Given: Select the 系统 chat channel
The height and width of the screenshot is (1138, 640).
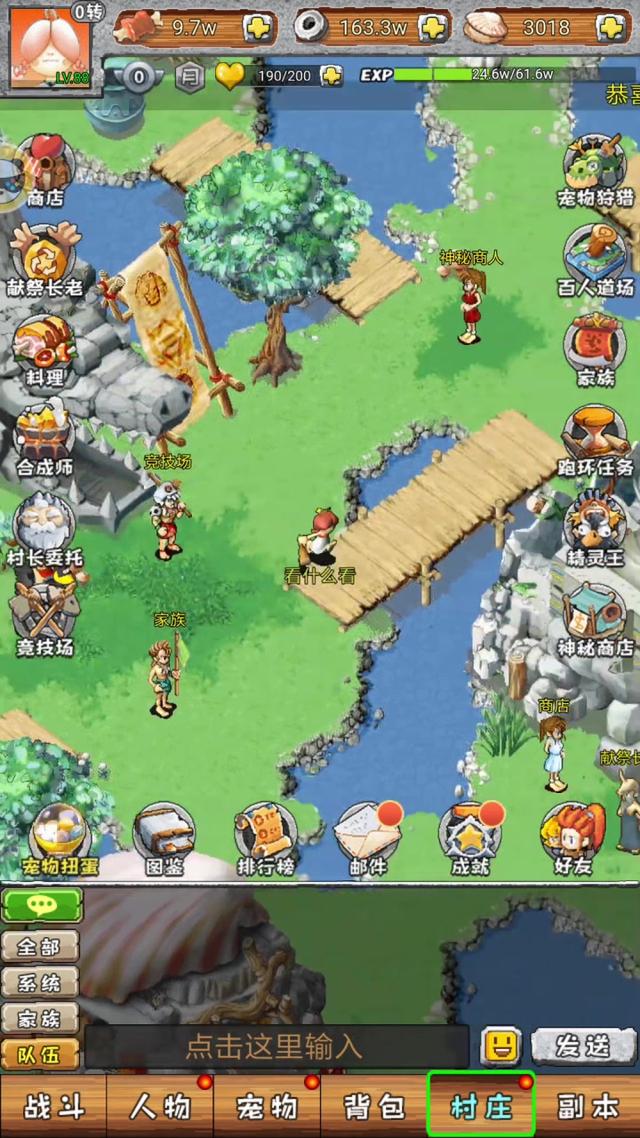Looking at the screenshot, I should pos(40,982).
